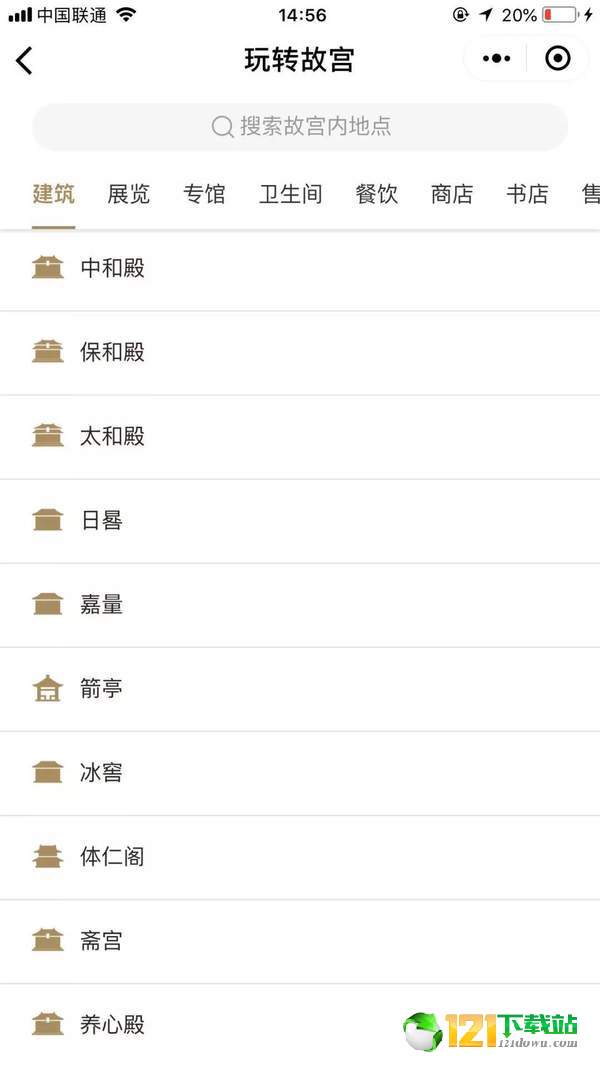Open the 体仁阁 entry

coord(300,858)
